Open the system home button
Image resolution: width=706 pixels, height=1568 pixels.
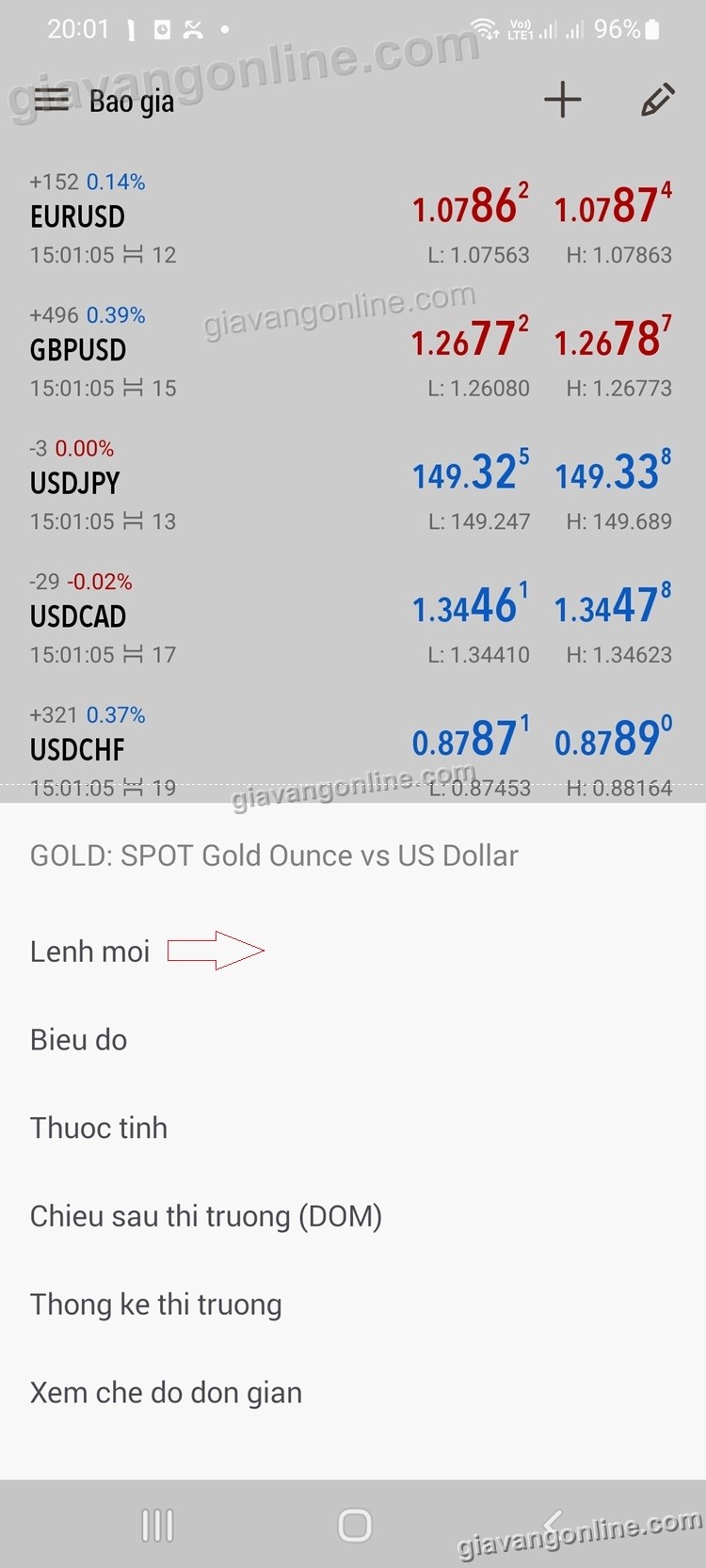354,1526
